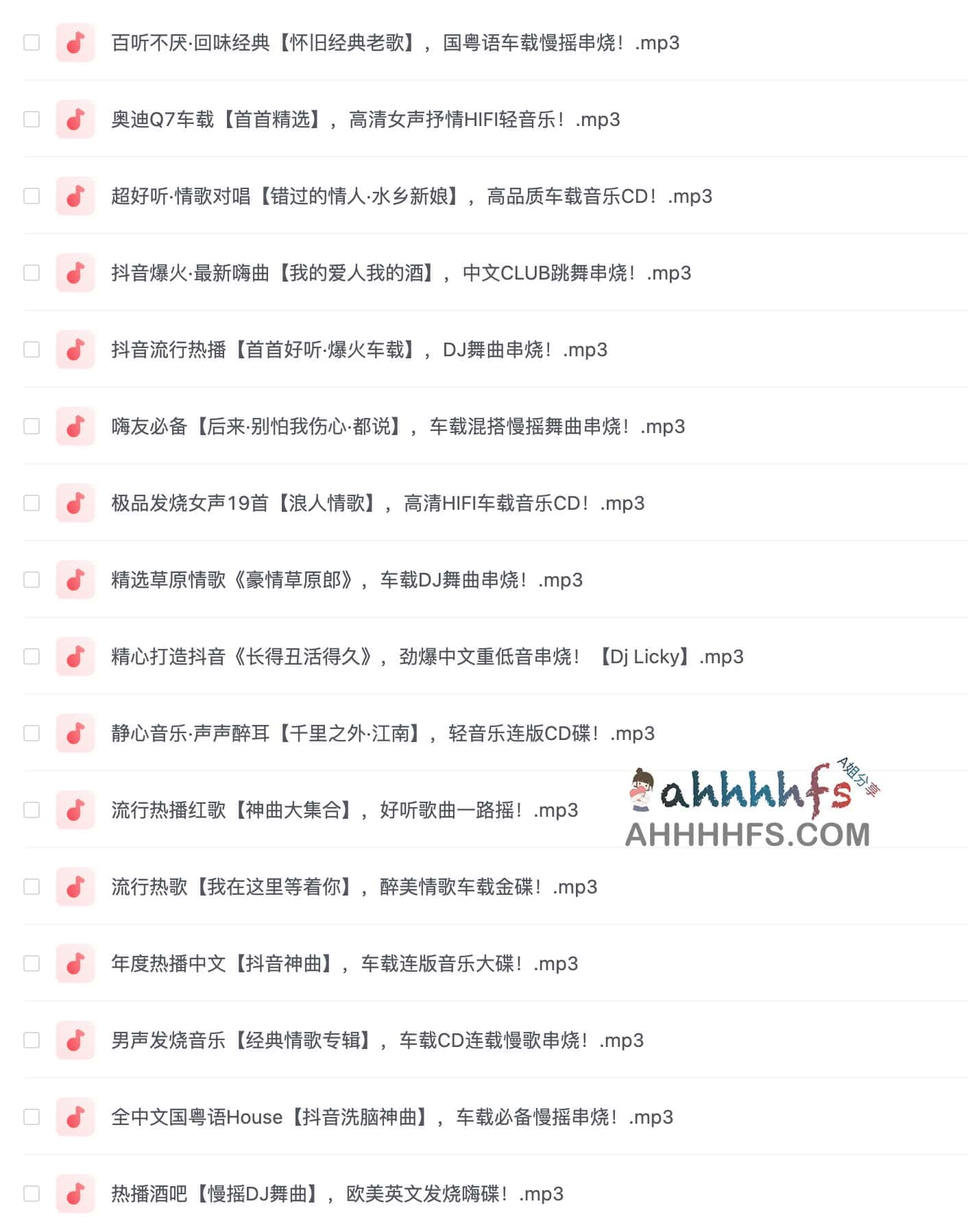
Task: Tick the checkbox next to 抖音流行热播 track
Action: pos(31,349)
